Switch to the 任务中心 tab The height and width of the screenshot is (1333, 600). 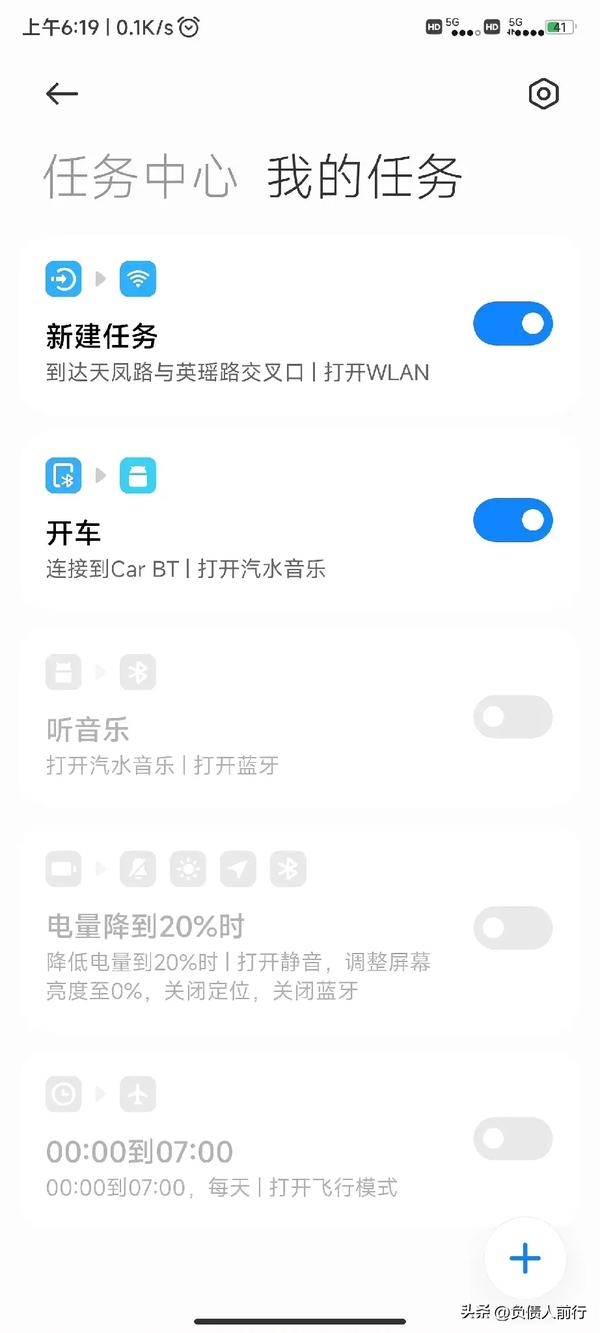pos(141,178)
